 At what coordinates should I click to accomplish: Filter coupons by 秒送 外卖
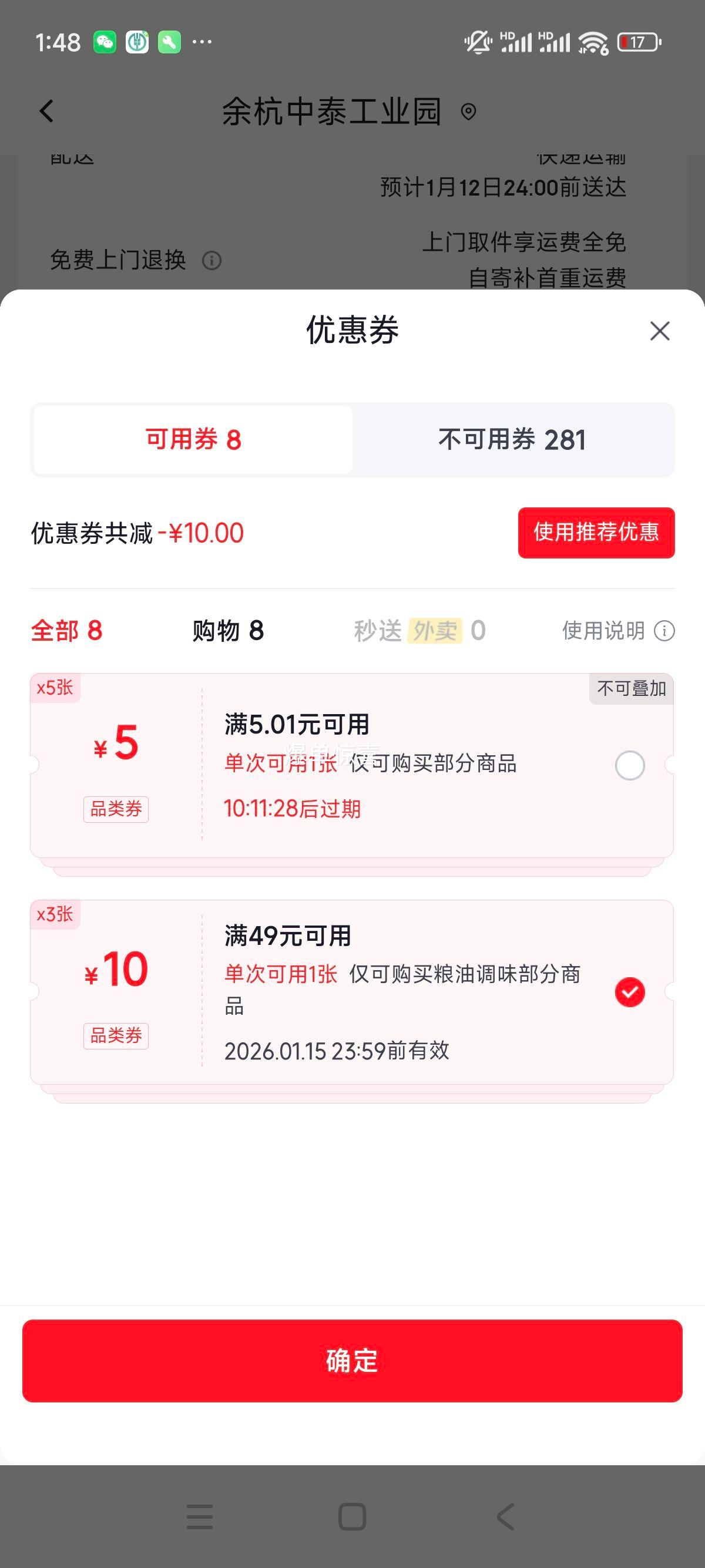point(419,631)
